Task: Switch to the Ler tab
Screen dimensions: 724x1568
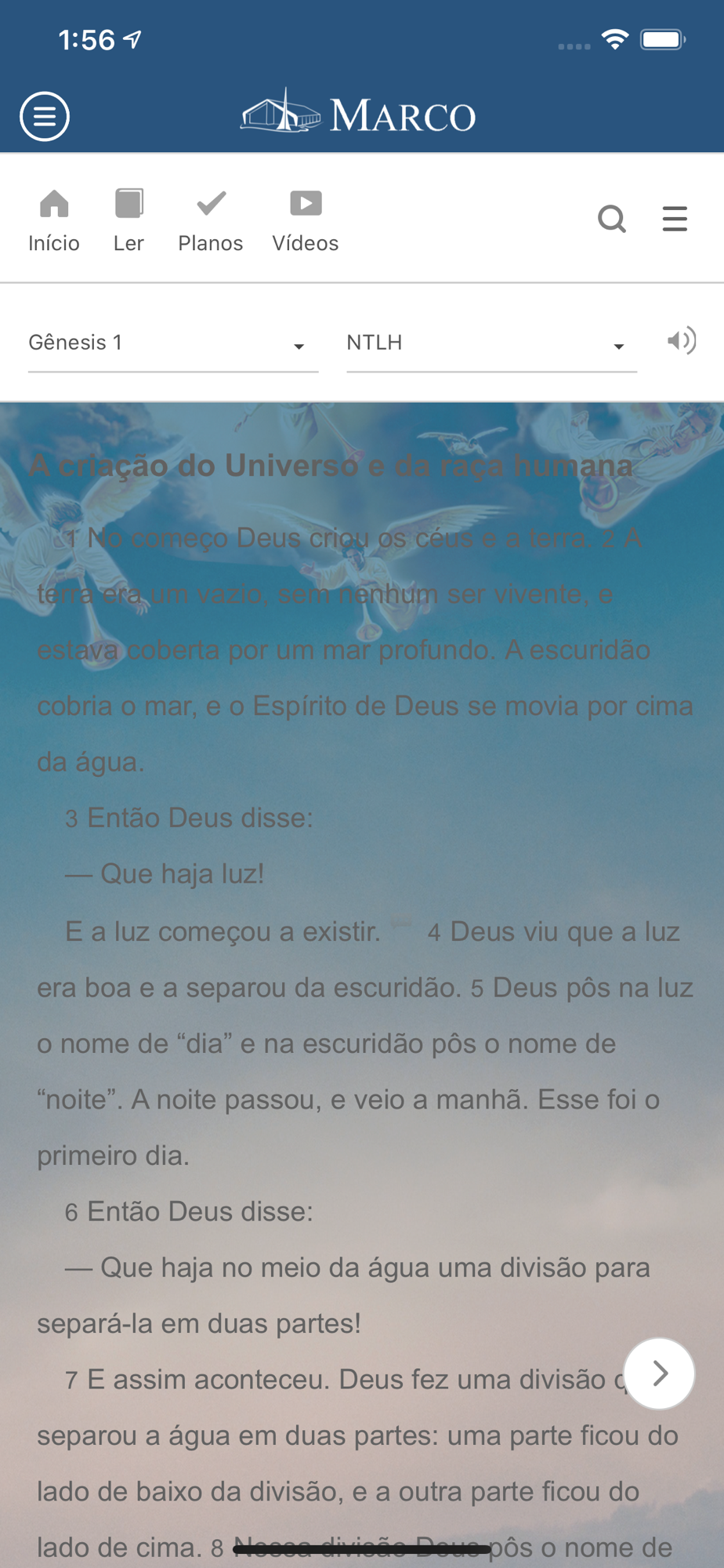Action: click(129, 221)
